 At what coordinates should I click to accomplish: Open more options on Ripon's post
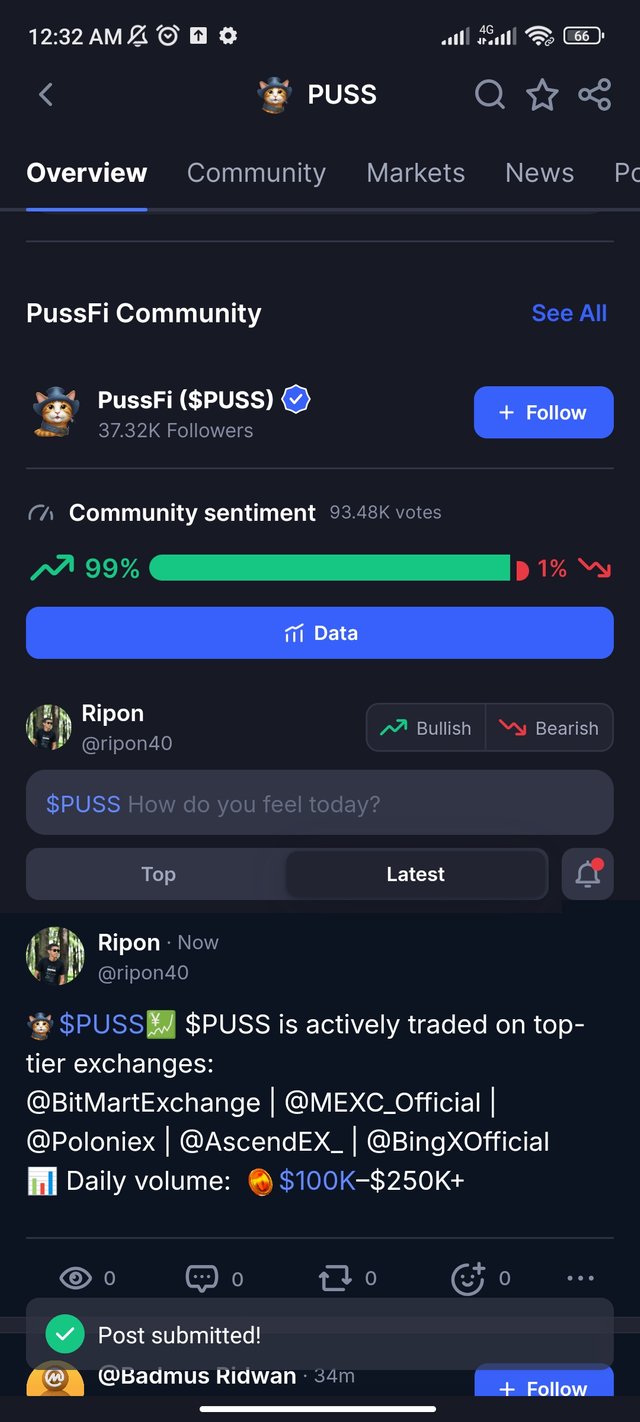580,1278
